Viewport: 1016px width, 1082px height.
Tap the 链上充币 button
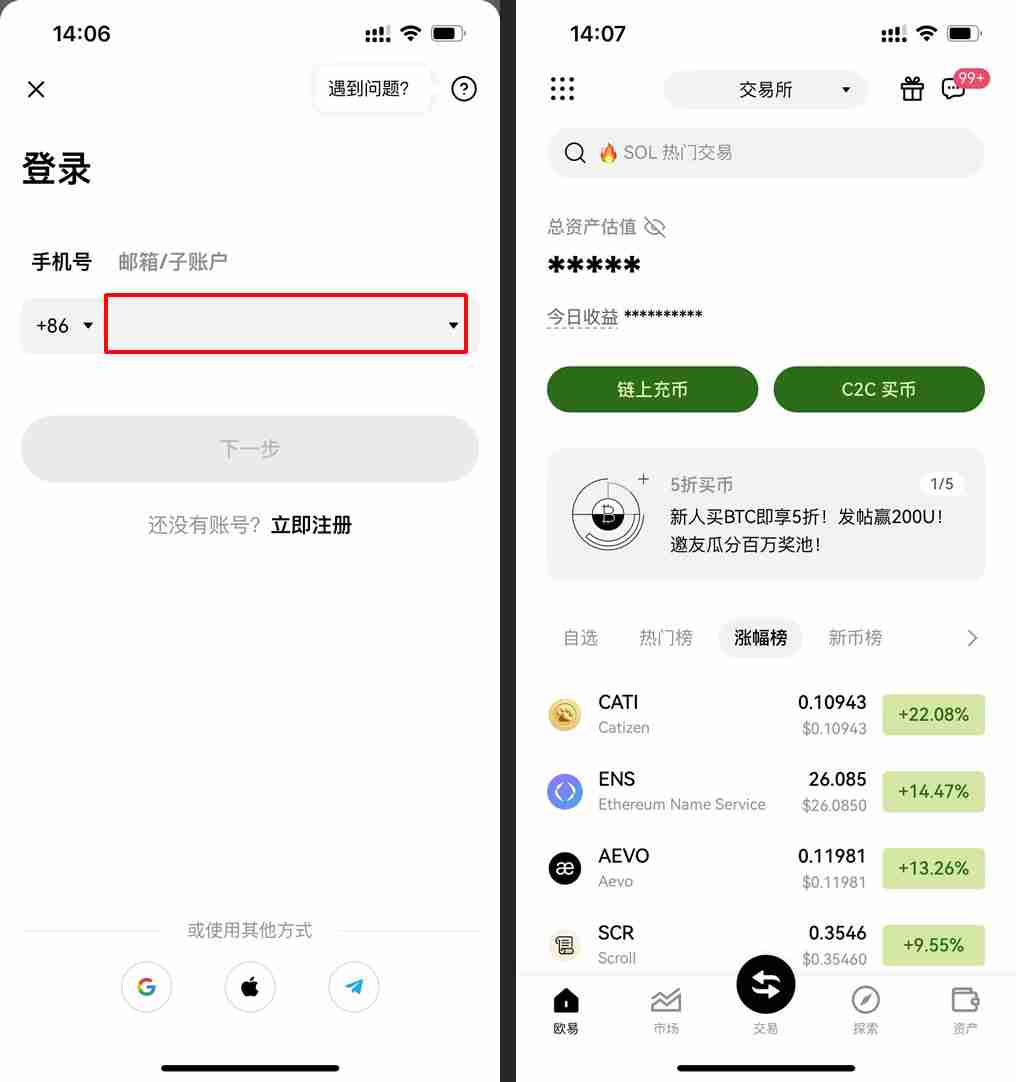652,389
